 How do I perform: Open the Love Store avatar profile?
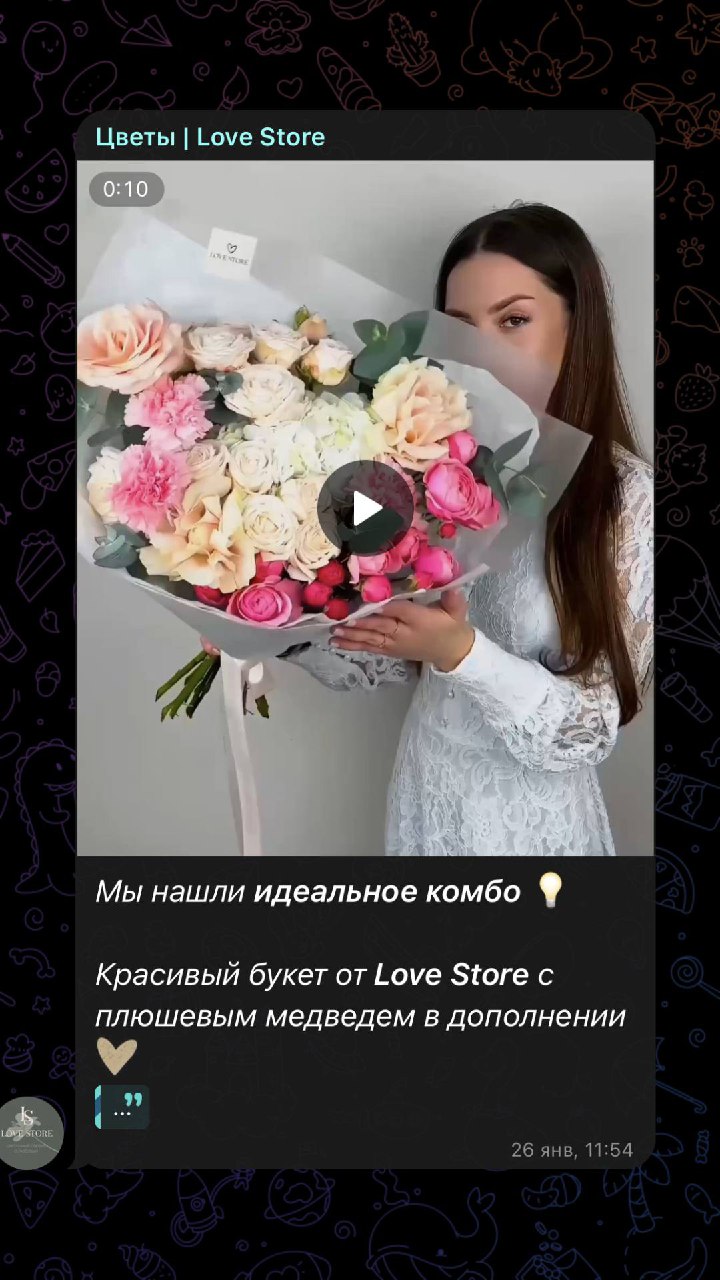tap(31, 1133)
